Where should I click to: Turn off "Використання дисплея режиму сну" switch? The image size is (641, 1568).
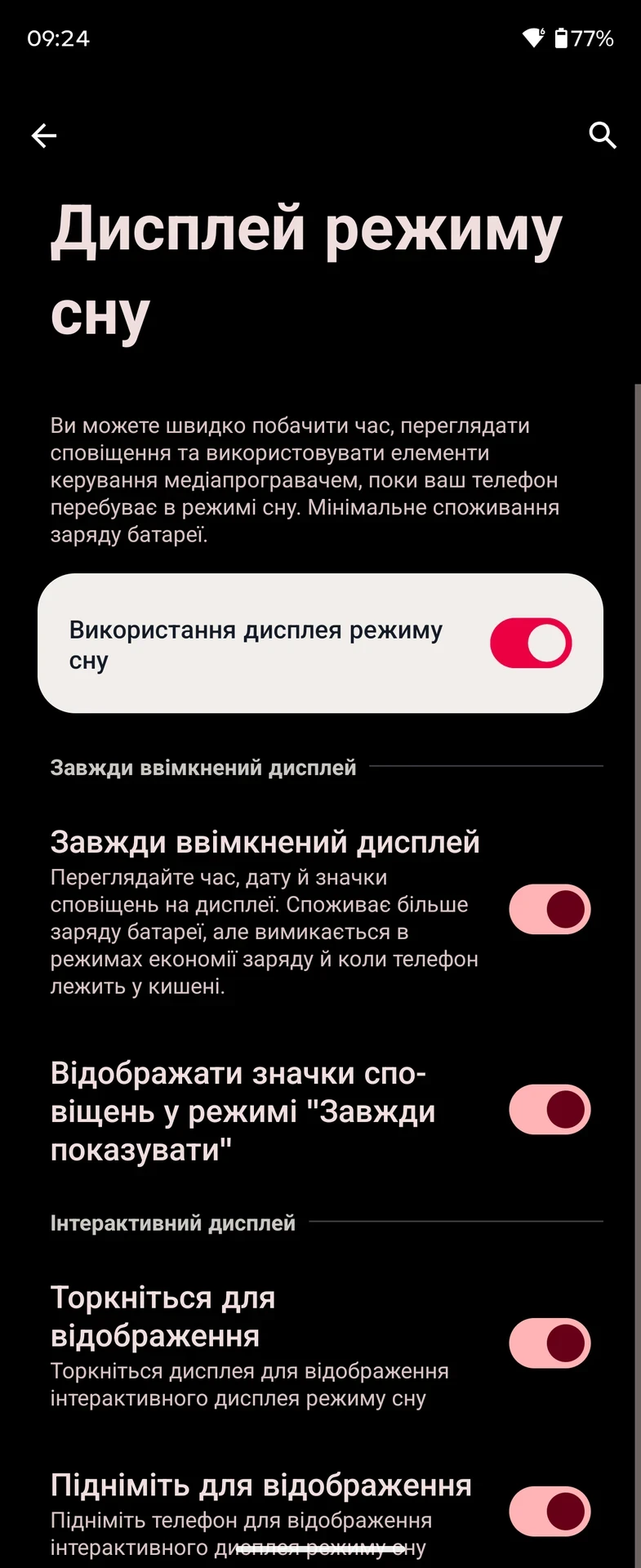coord(531,644)
